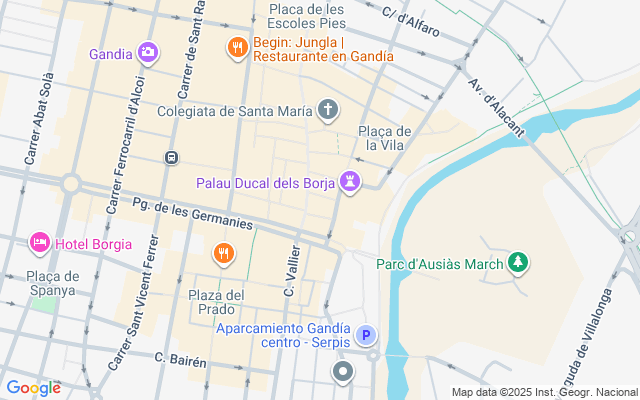Image resolution: width=640 pixels, height=400 pixels.
Task: Select the train station icon near Carrer Ferrocarril d'Alcoi
Action: pos(172,157)
